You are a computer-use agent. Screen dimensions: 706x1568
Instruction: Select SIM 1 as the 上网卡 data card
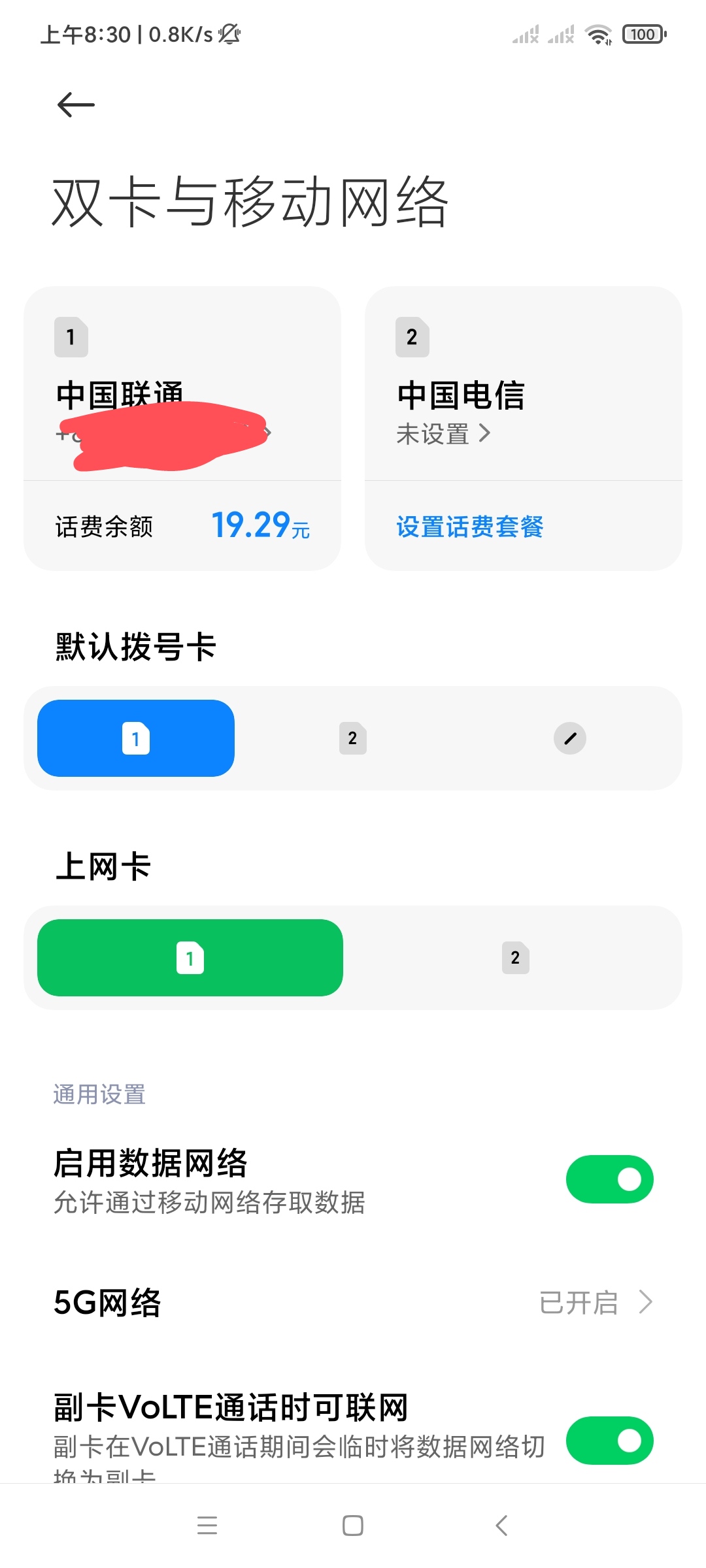190,958
